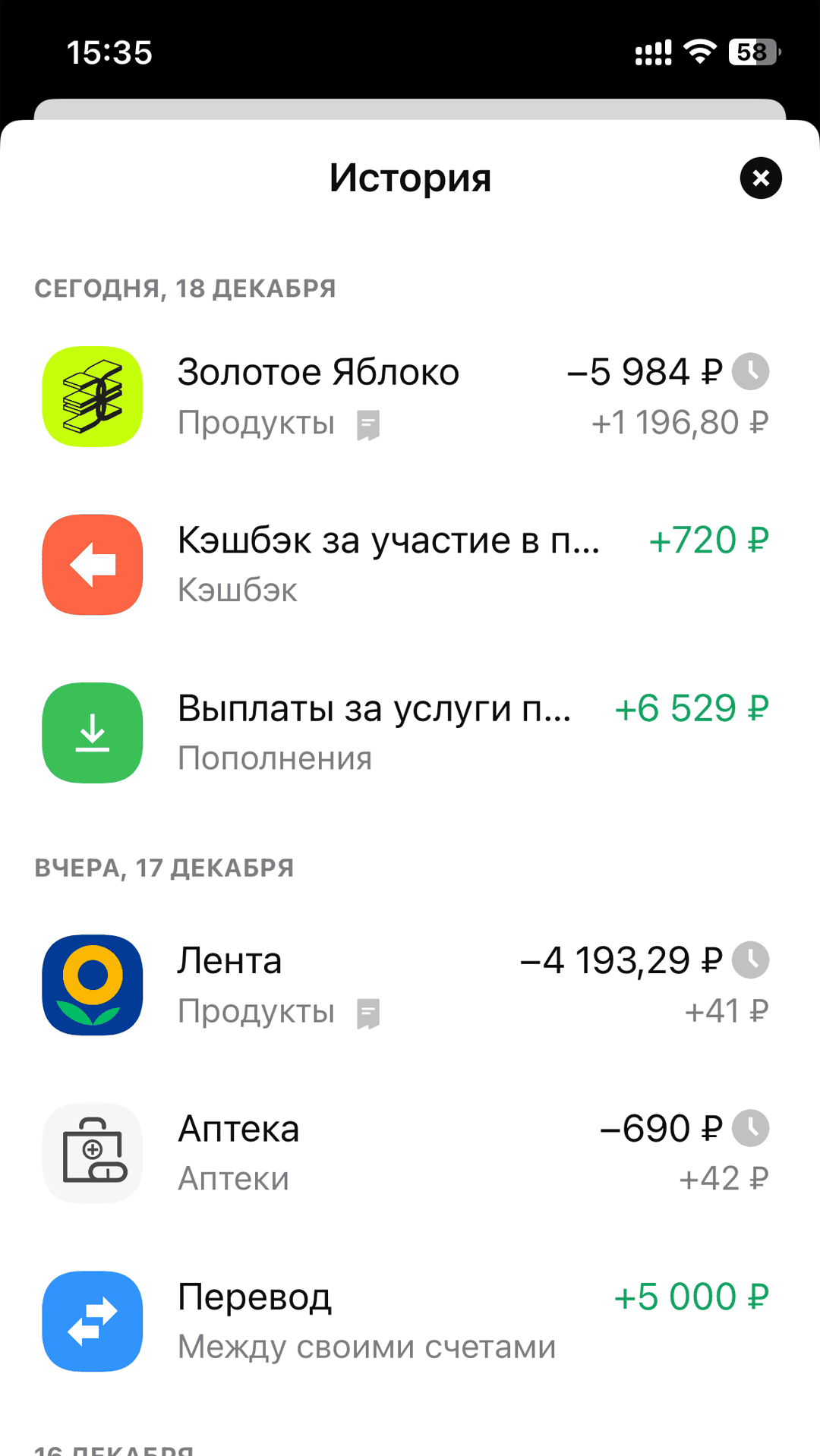Tap the orange cashback arrow icon
Image resolution: width=820 pixels, height=1456 pixels.
[92, 565]
